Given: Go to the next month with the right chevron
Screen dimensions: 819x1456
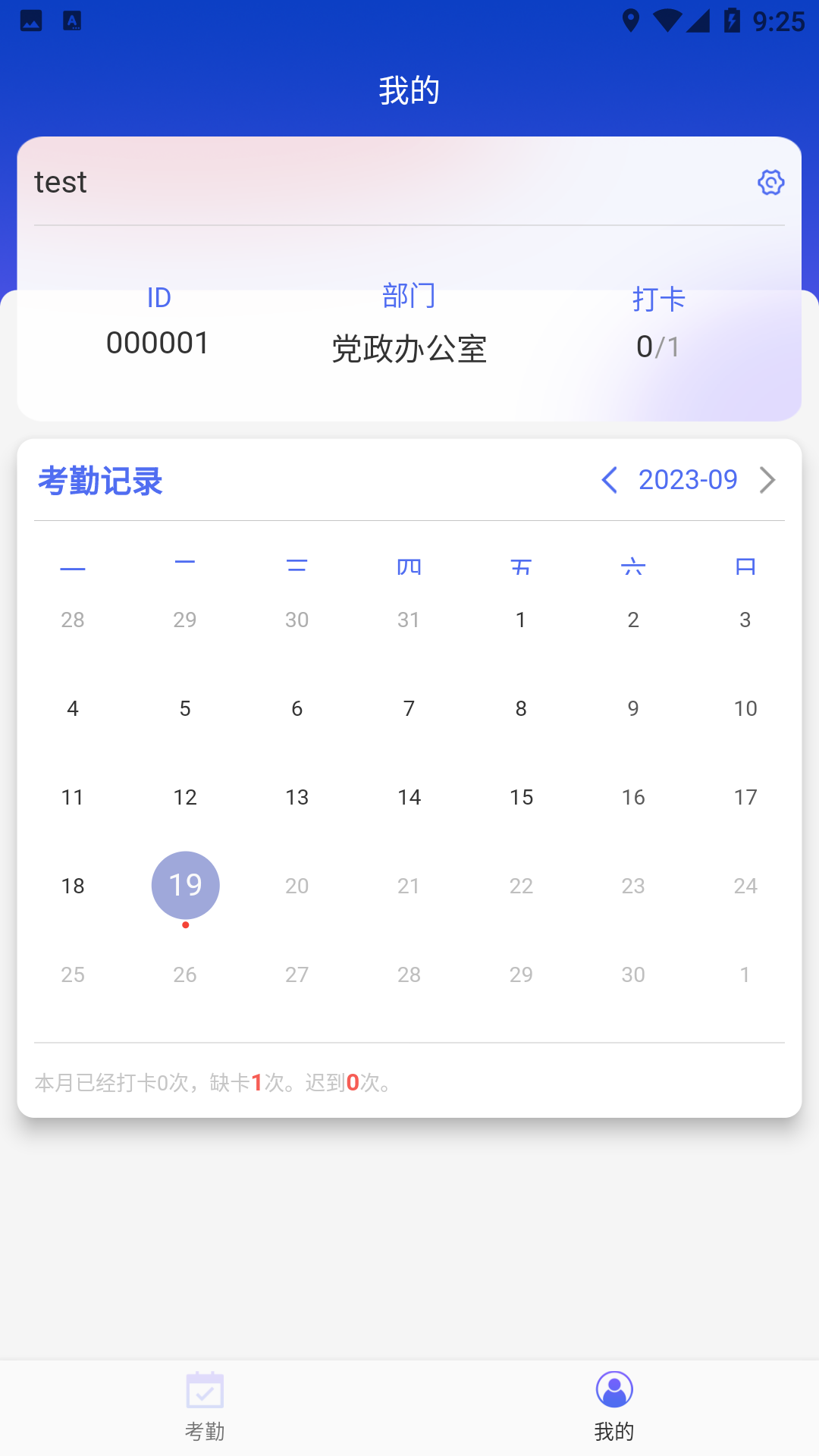Looking at the screenshot, I should coord(768,480).
